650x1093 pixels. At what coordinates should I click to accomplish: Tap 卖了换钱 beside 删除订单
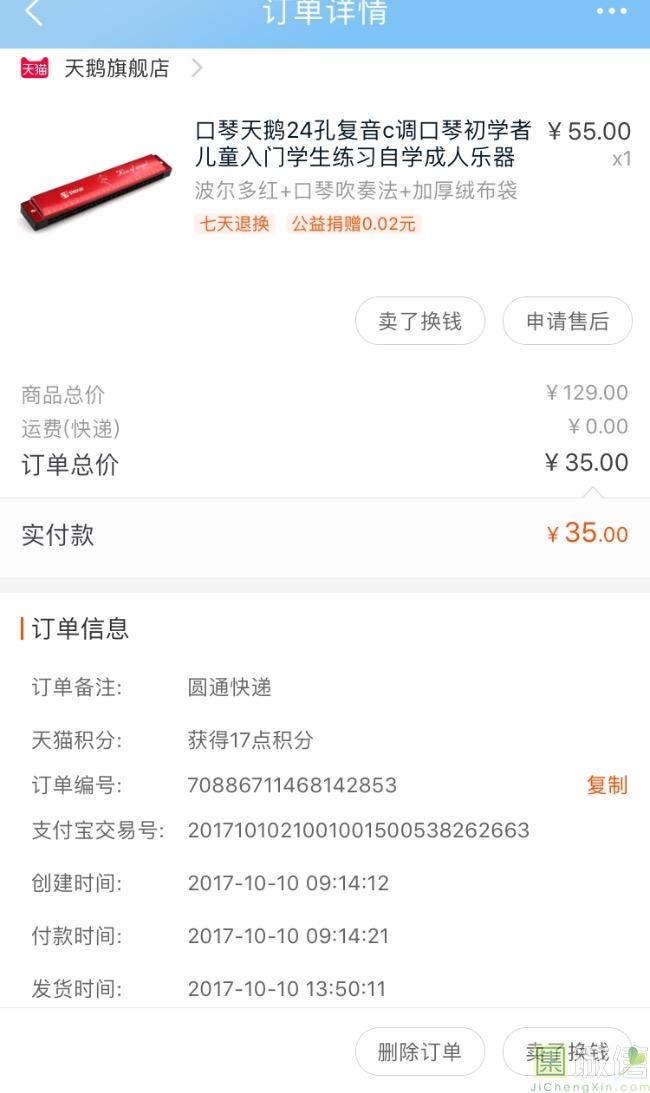pyautogui.click(x=567, y=1052)
